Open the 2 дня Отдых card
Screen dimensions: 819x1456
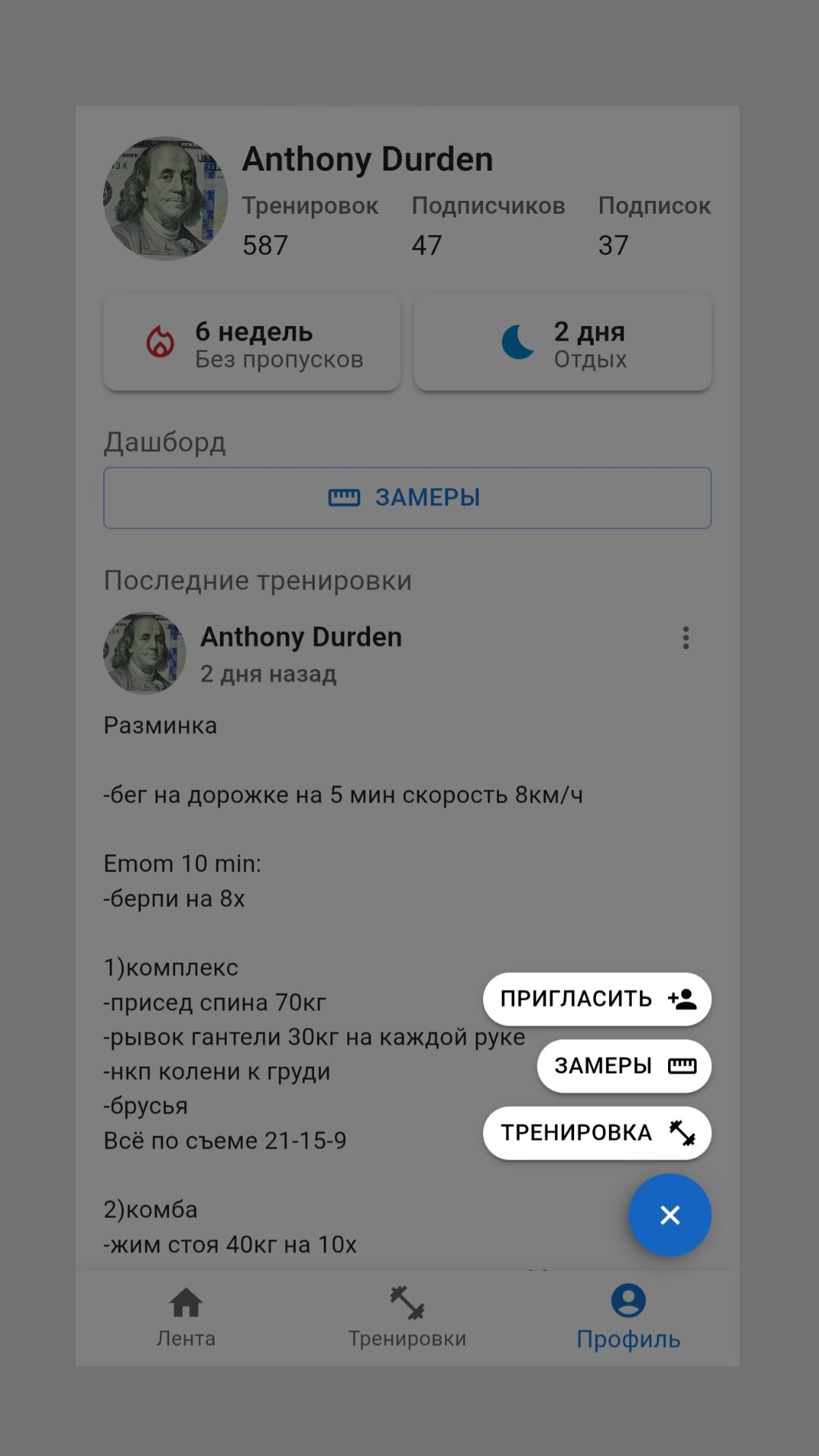(563, 343)
